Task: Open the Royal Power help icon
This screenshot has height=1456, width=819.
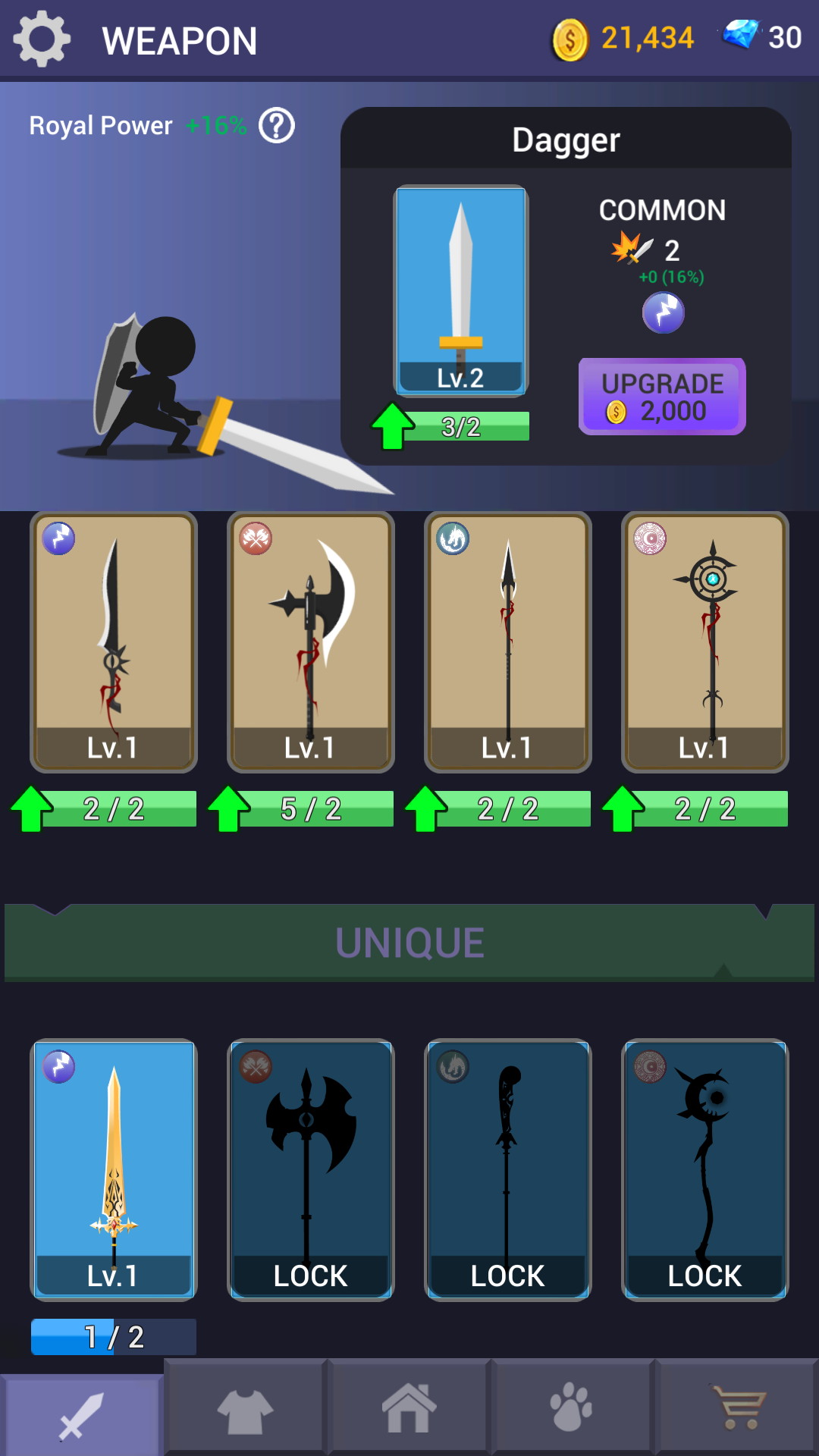Action: (x=277, y=125)
